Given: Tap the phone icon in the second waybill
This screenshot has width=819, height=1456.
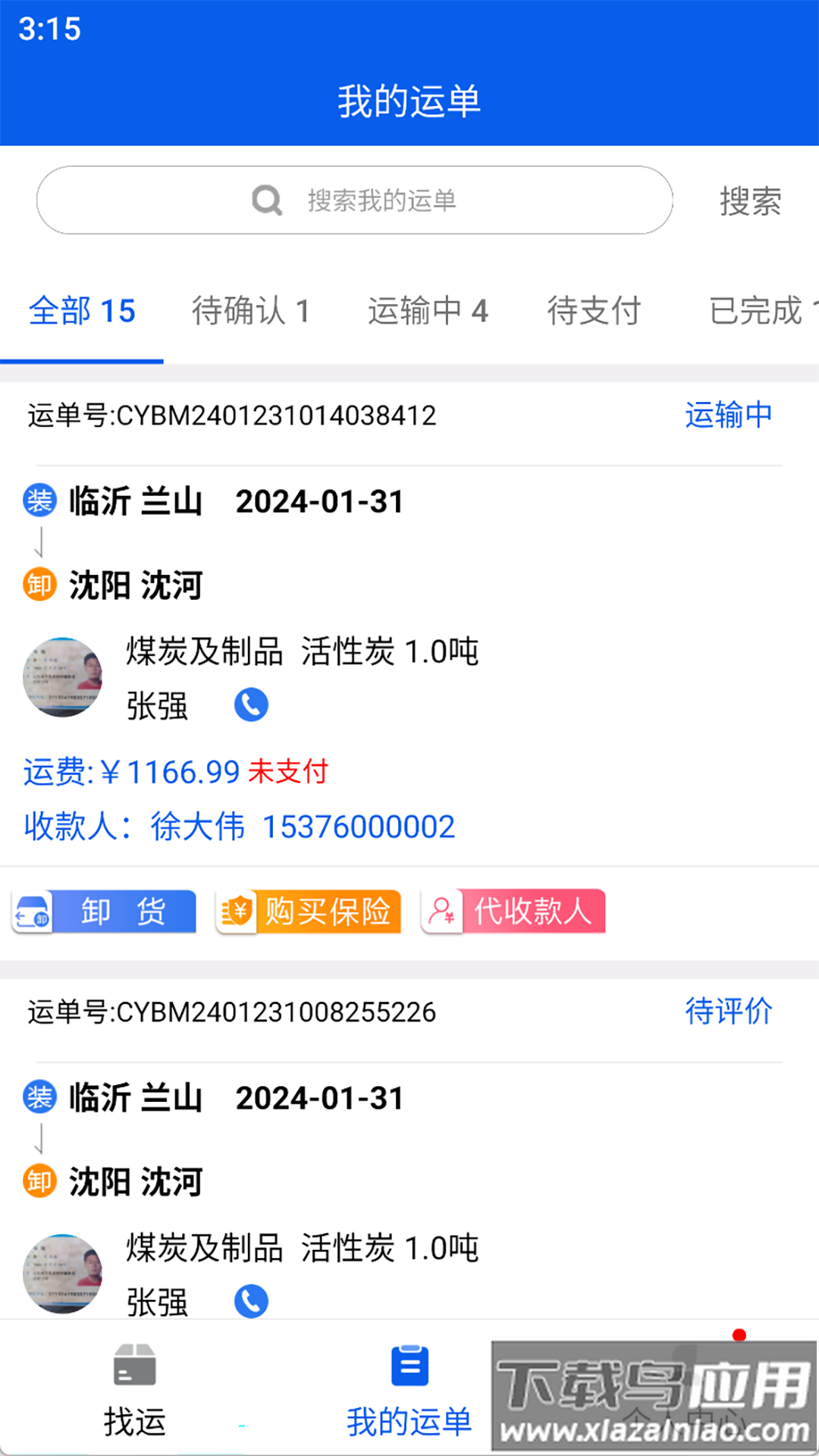Looking at the screenshot, I should click(x=252, y=1301).
